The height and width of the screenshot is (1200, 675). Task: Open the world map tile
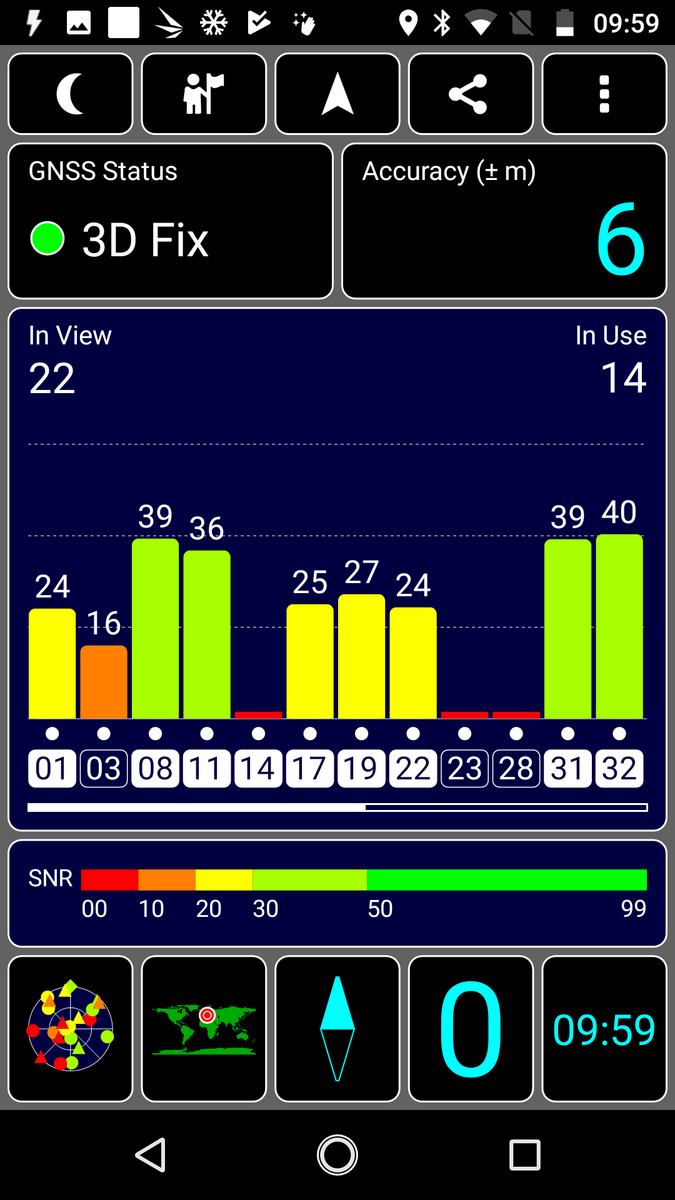pyautogui.click(x=204, y=1028)
